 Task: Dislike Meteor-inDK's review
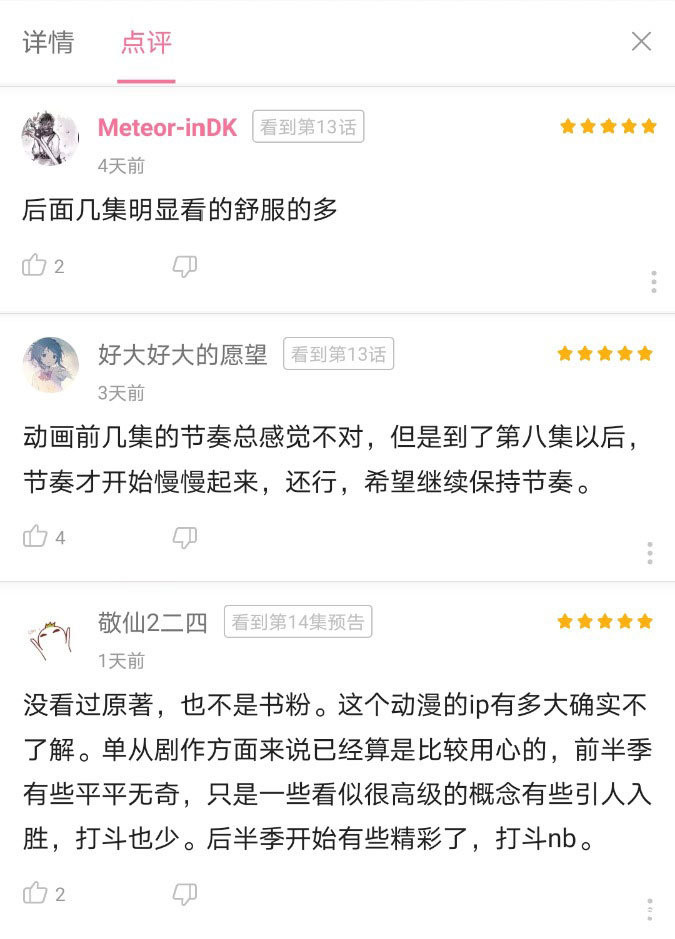click(x=185, y=266)
